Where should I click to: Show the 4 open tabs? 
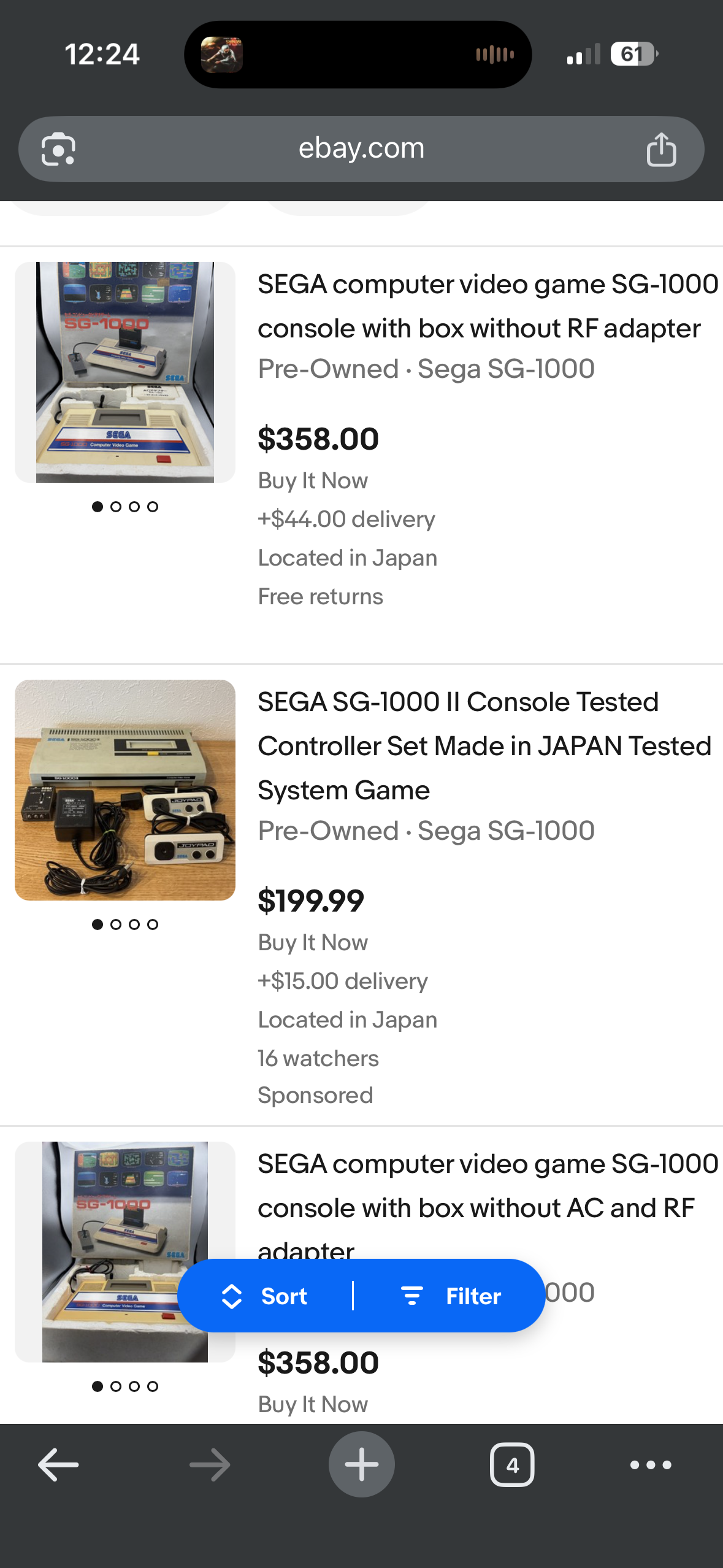[x=512, y=1465]
